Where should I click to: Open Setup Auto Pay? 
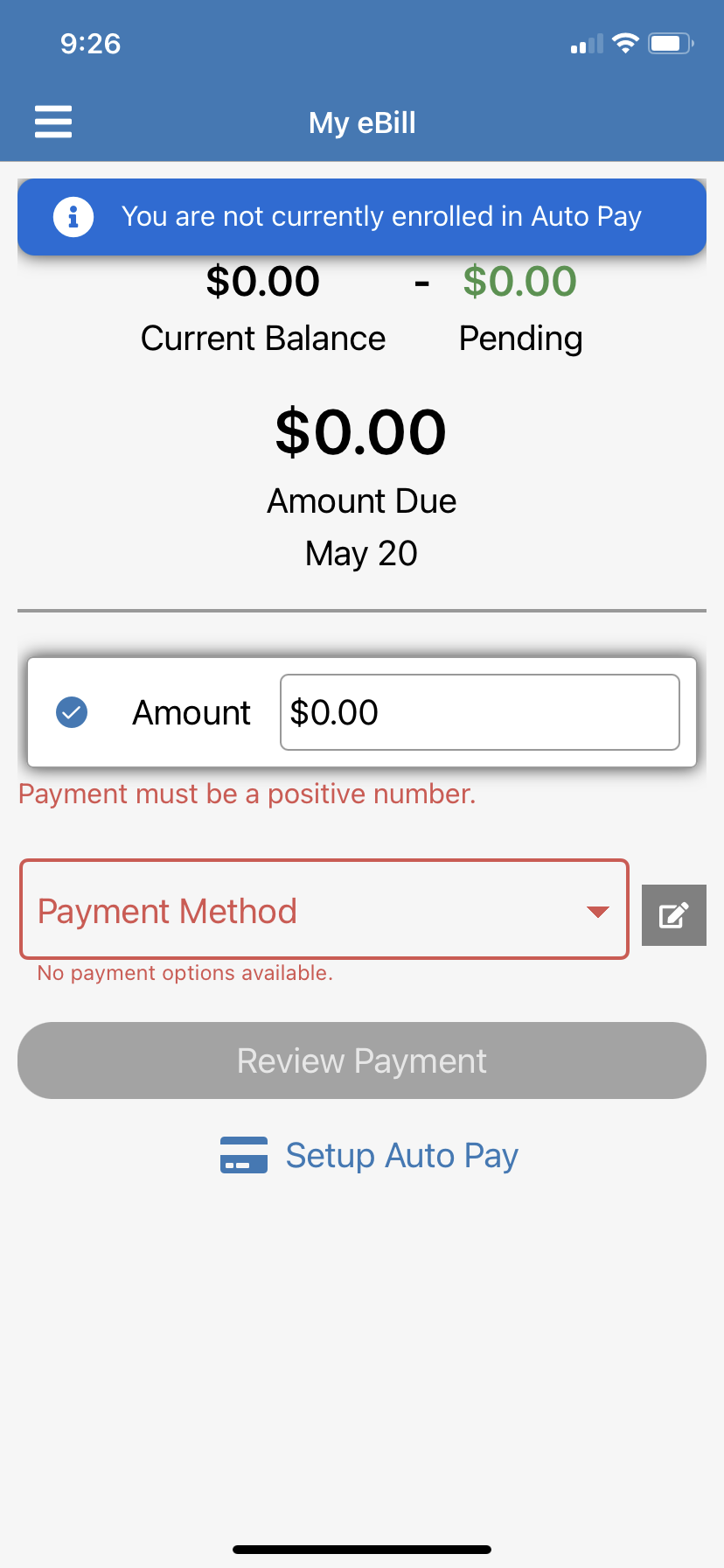click(x=401, y=1155)
